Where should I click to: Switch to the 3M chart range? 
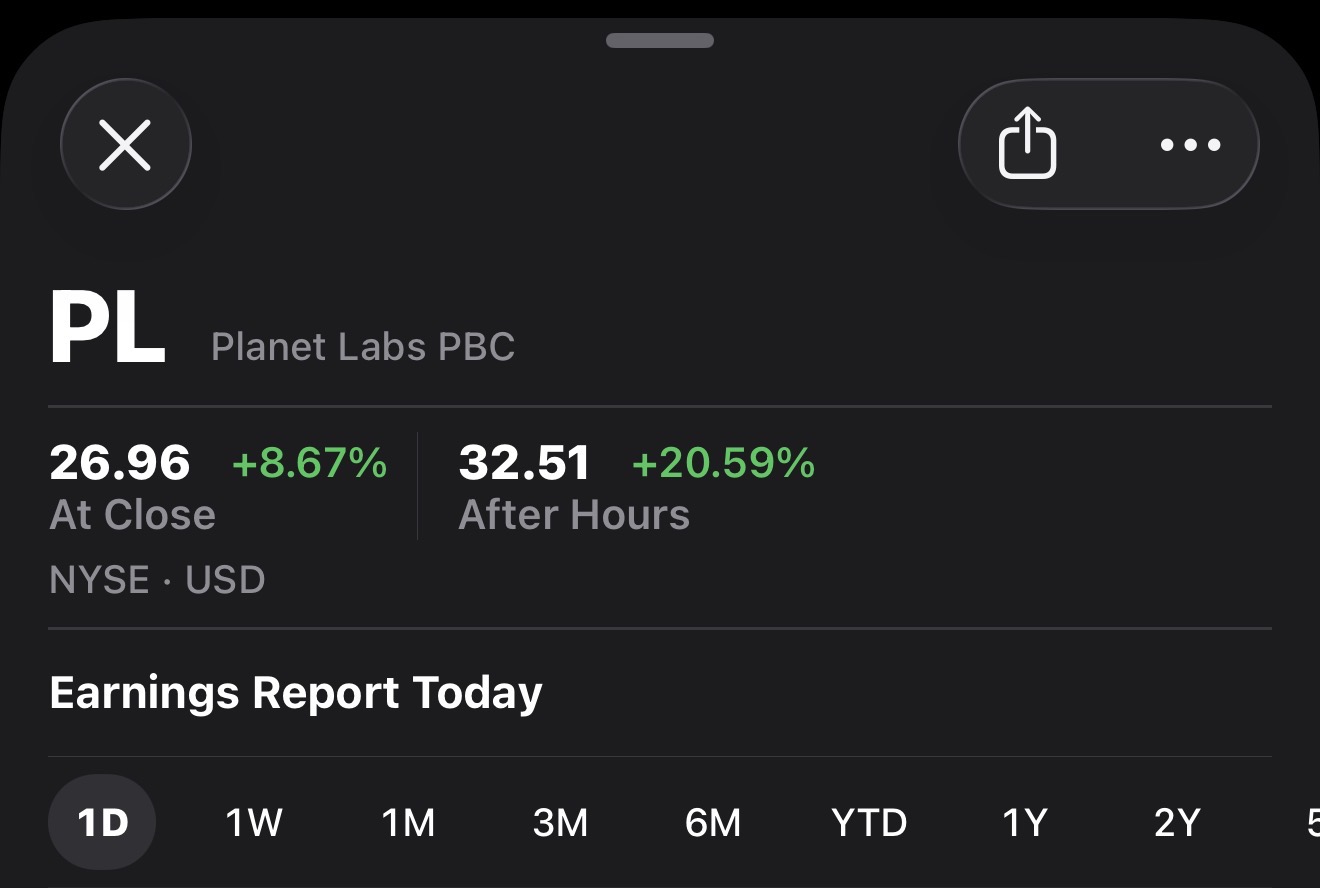[560, 823]
